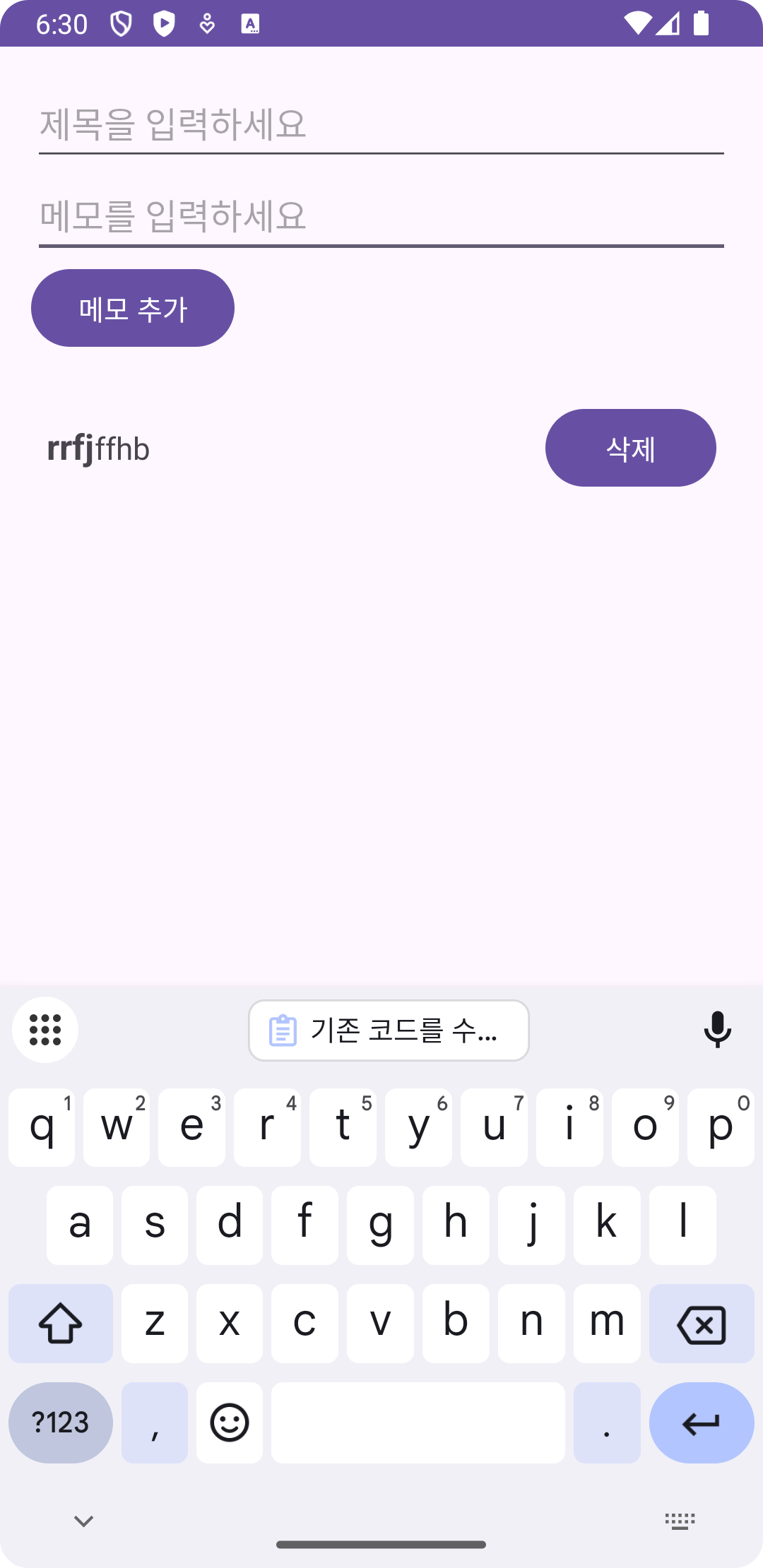Tap the memo field '메모를 입력하세요'
Screen dimensions: 763x1568
coord(381,217)
